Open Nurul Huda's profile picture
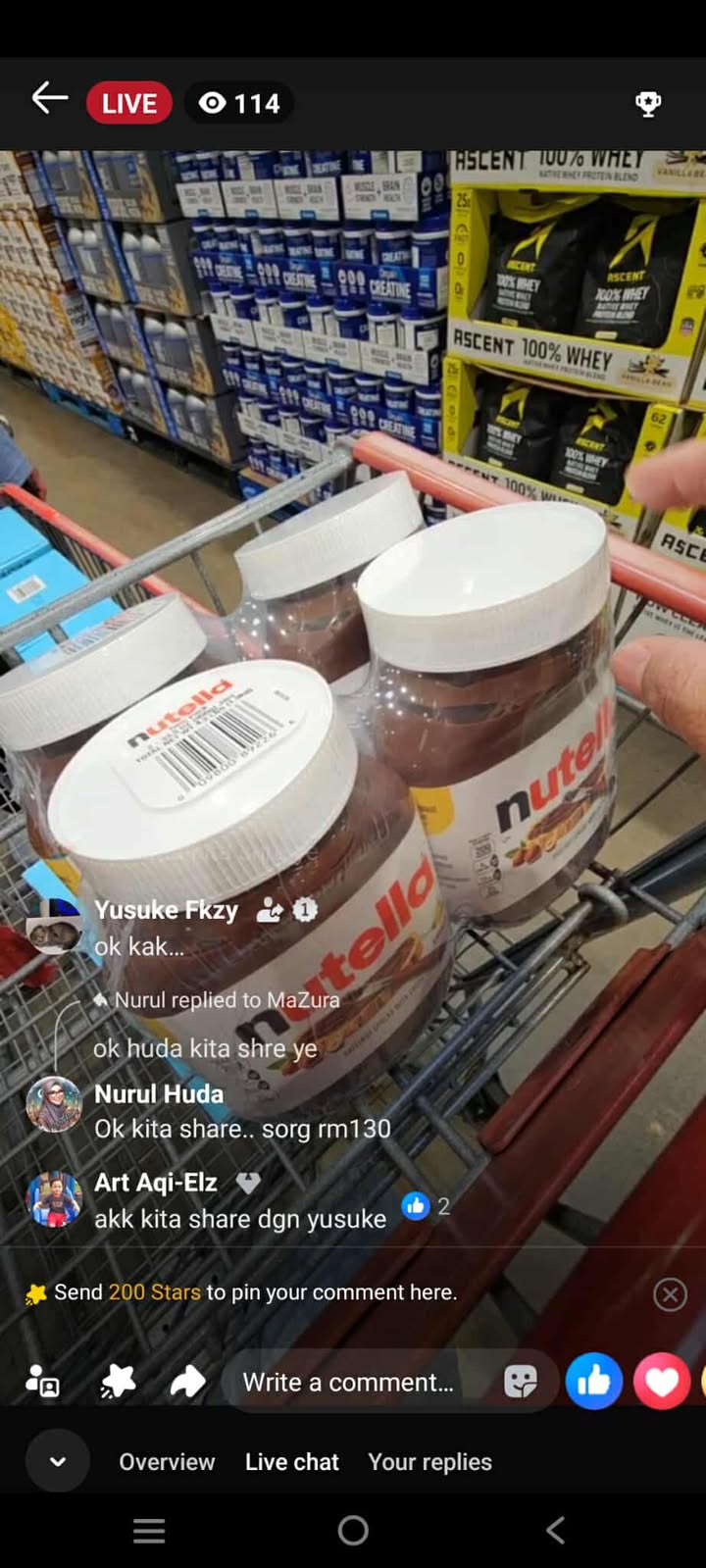 coord(53,1106)
